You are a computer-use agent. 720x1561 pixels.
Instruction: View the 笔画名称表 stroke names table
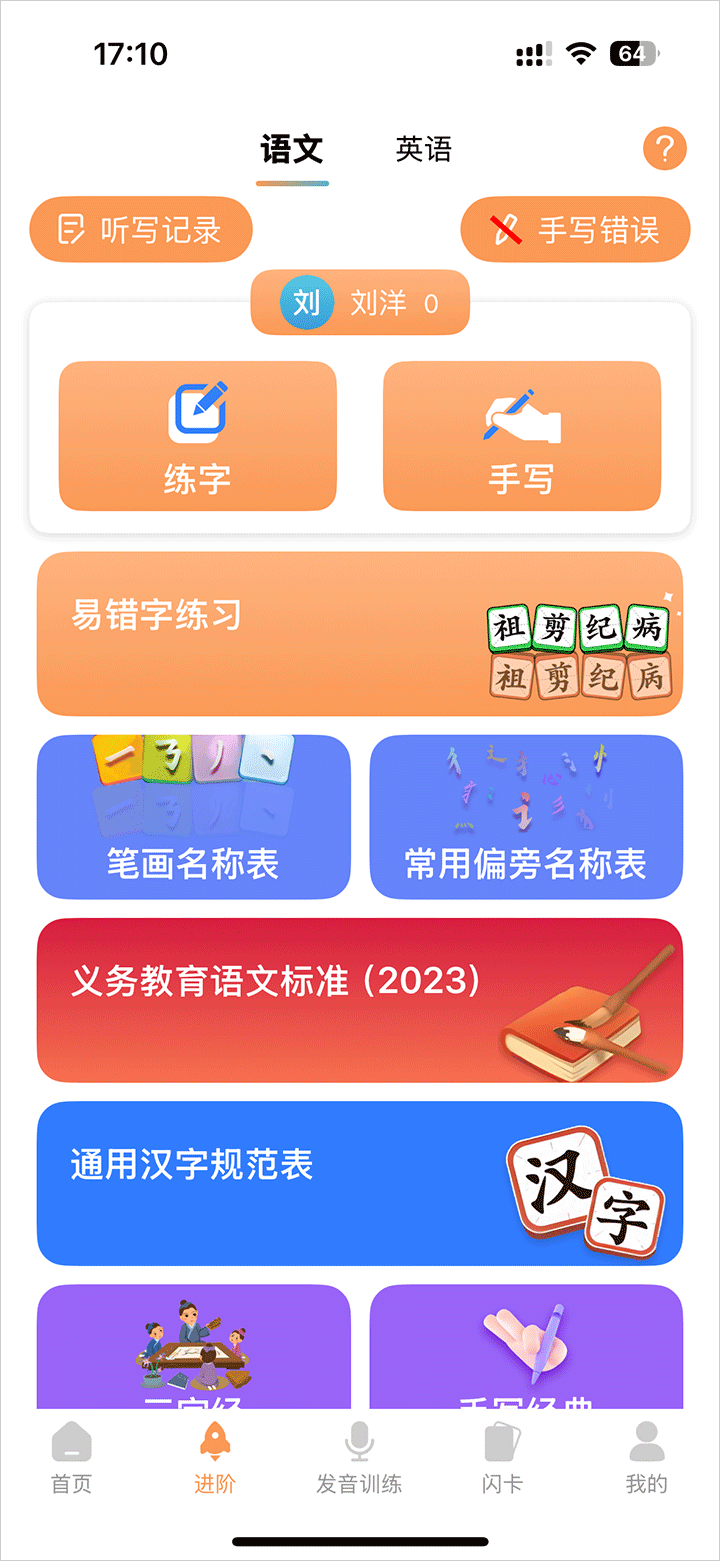pos(194,817)
